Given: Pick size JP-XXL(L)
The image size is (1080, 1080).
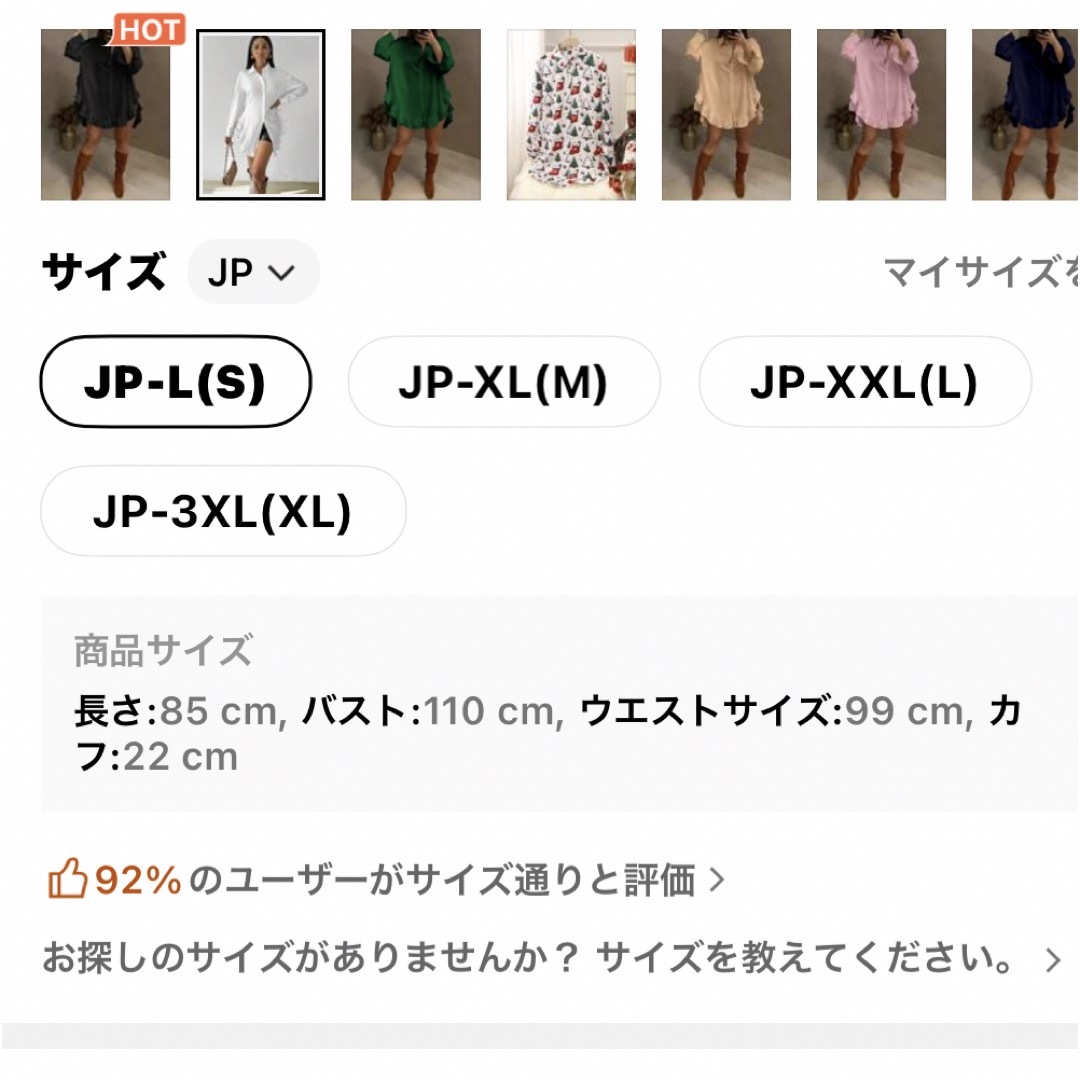Looking at the screenshot, I should [x=864, y=382].
